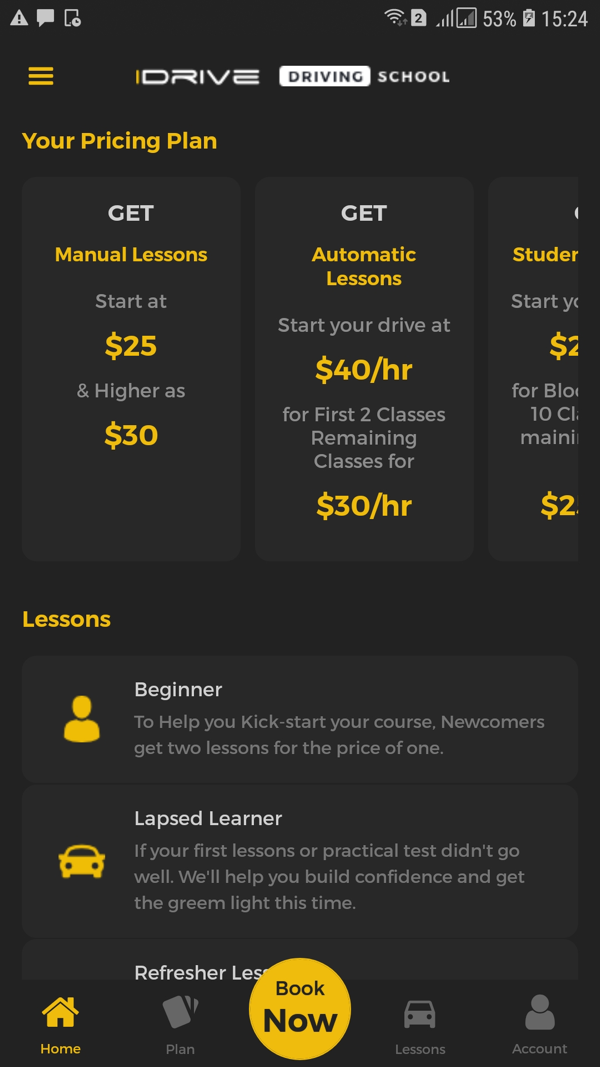The height and width of the screenshot is (1067, 600).
Task: Open the Account tab
Action: (539, 1025)
